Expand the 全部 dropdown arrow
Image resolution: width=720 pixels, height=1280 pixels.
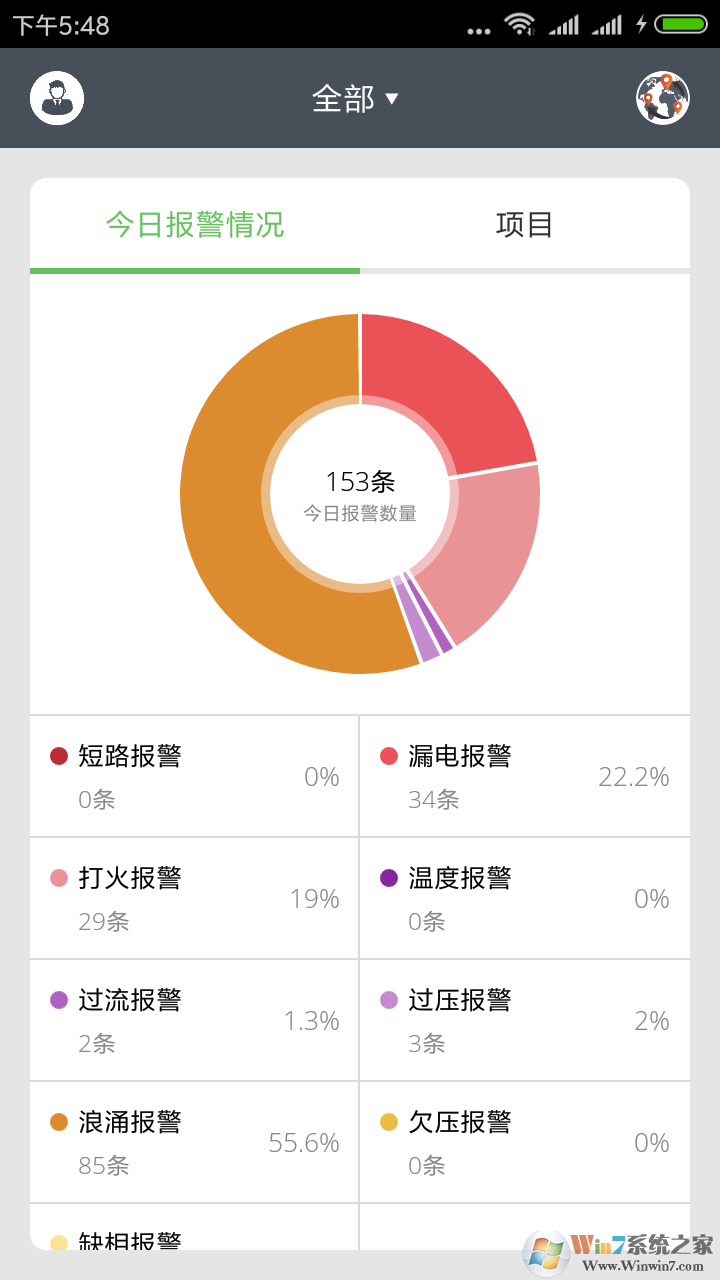coord(394,99)
